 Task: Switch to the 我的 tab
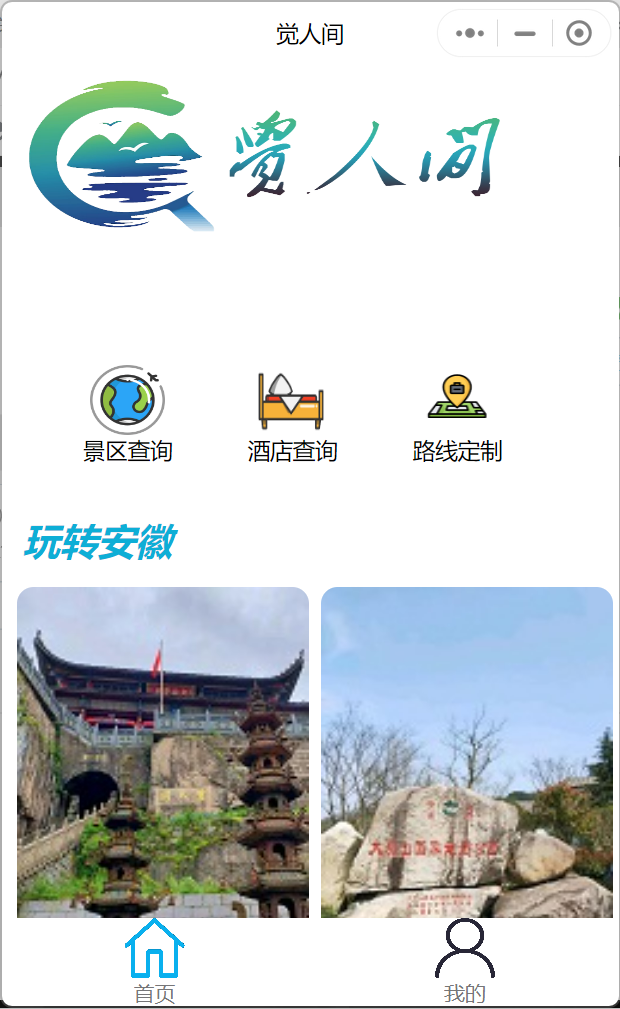465,962
